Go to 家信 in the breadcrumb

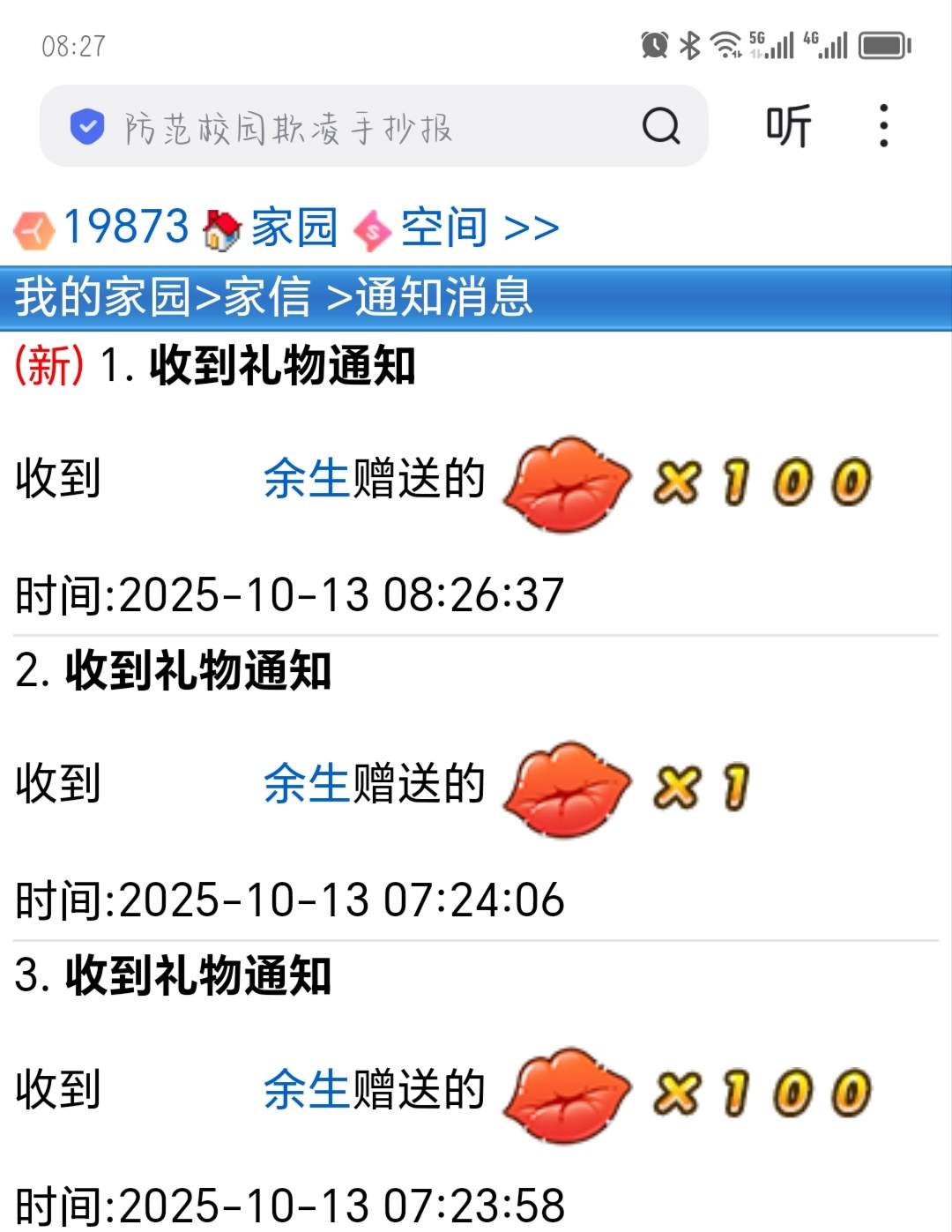tap(267, 296)
